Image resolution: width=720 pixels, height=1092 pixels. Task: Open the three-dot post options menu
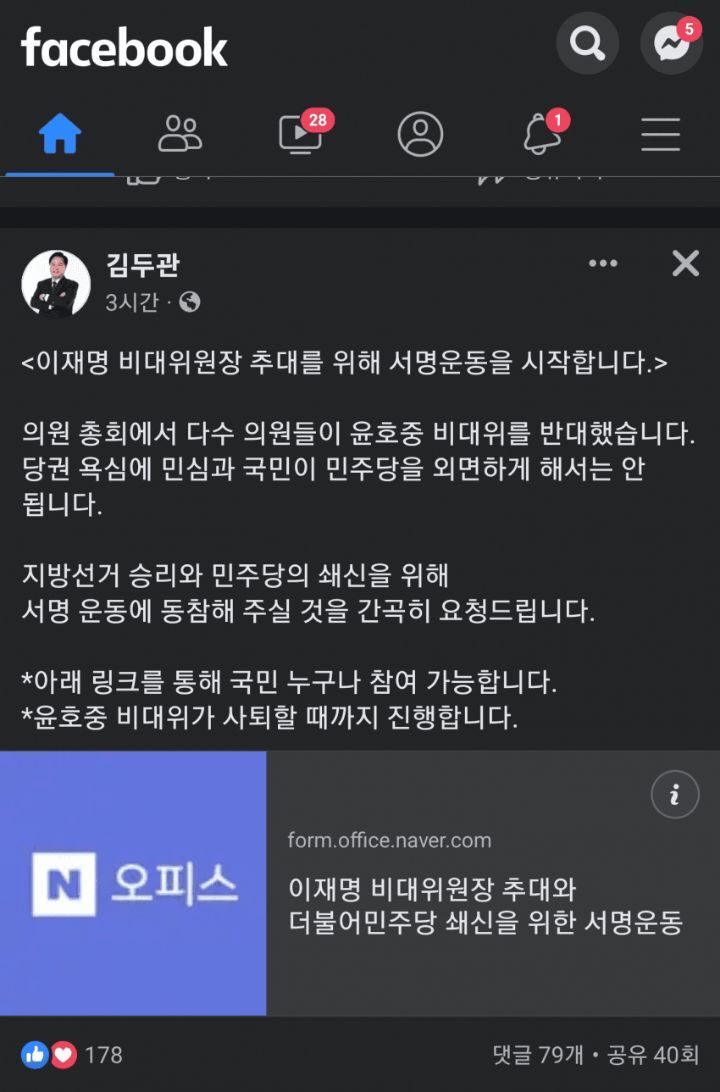[602, 262]
